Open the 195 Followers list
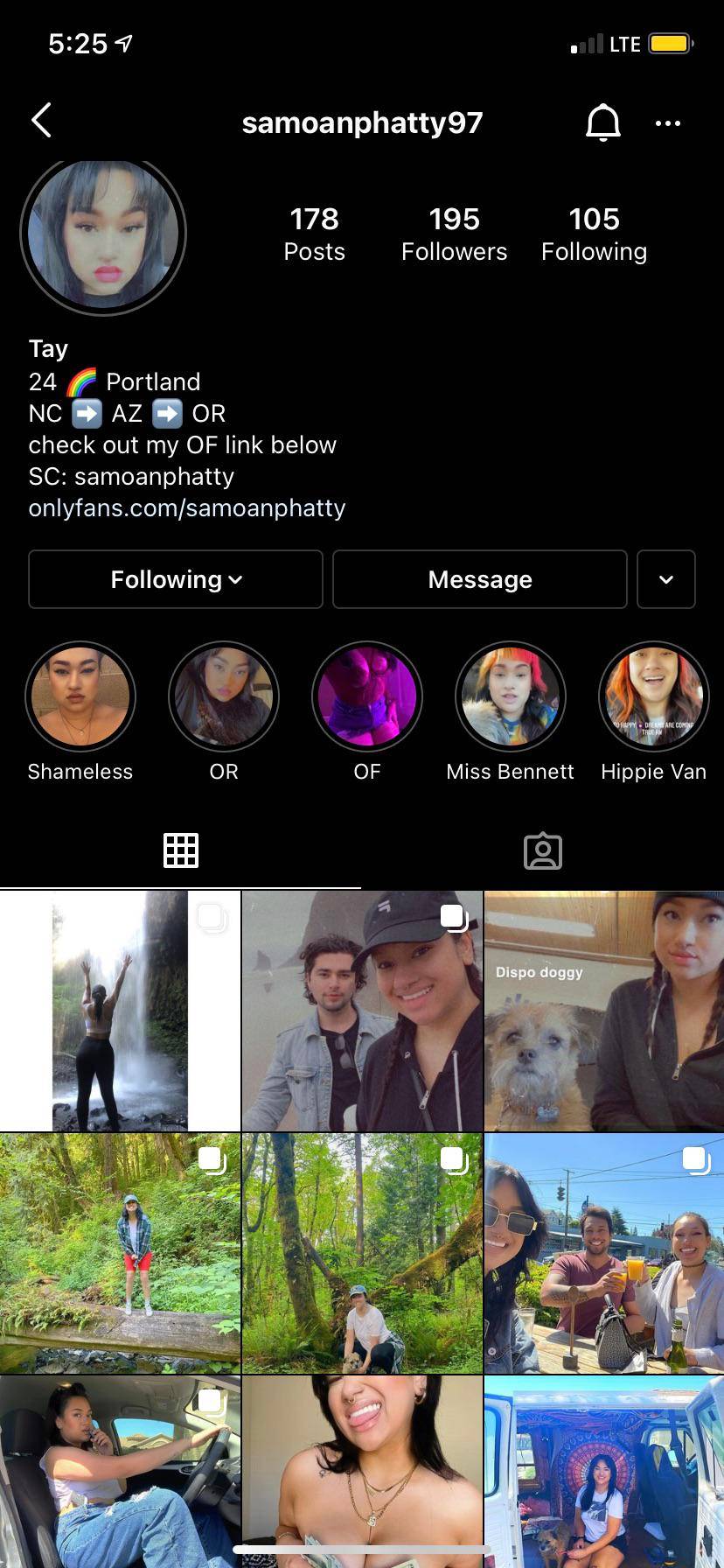 click(x=454, y=234)
